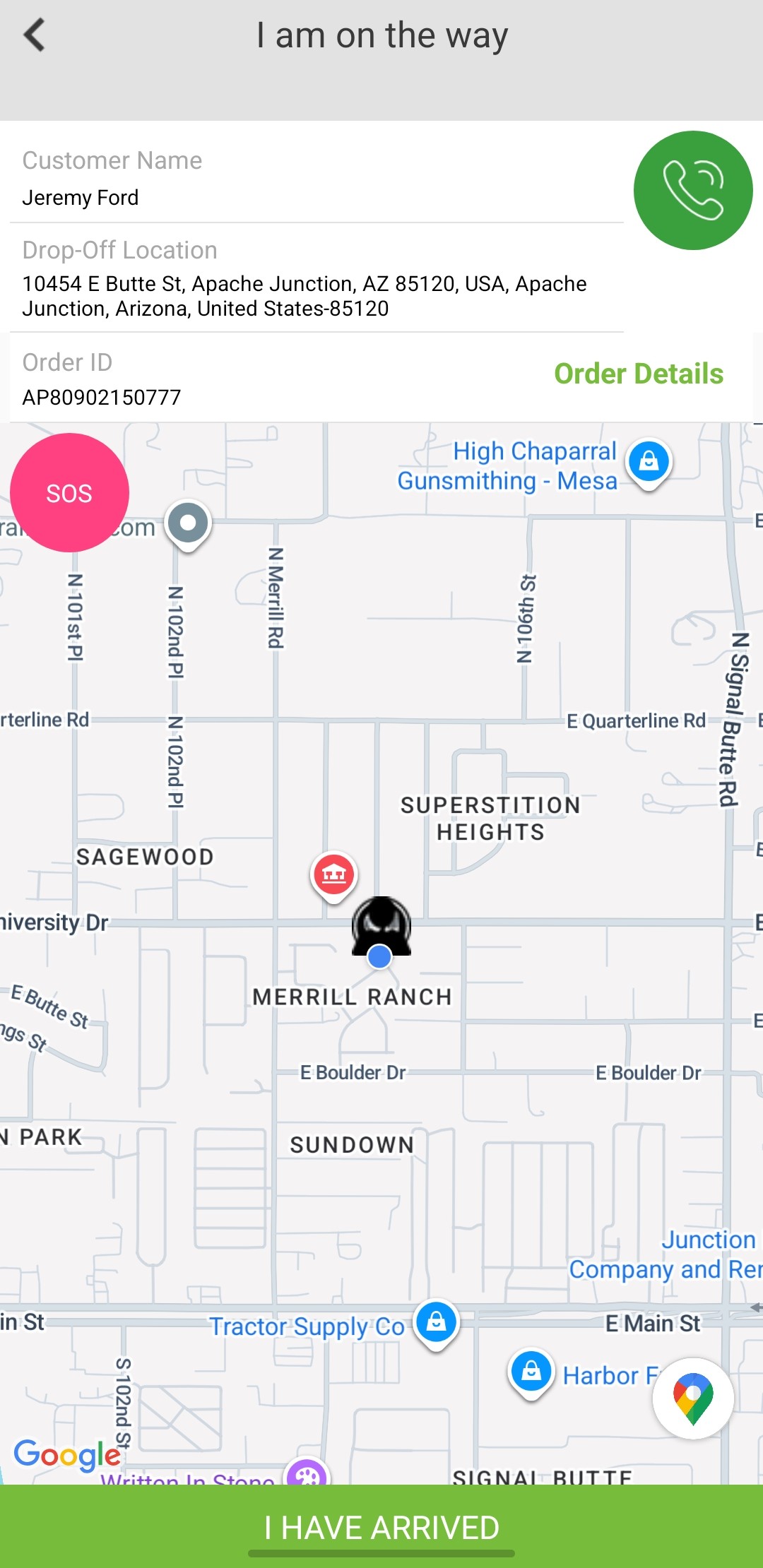Select the Harbor Freight shop marker

point(531,1372)
